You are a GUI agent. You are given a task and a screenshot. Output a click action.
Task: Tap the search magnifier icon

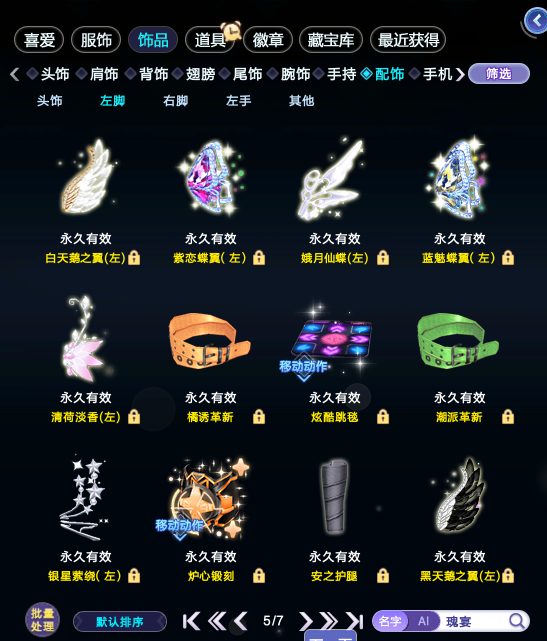click(x=517, y=621)
